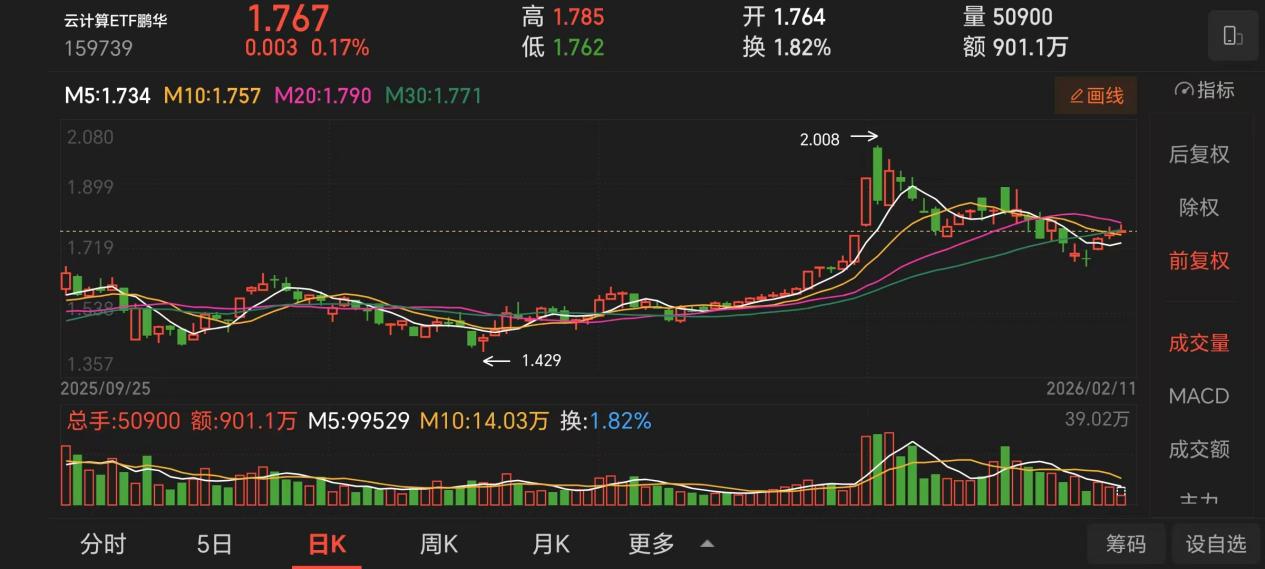
Task: Open the 画线 drawing tool
Action: 1096,96
